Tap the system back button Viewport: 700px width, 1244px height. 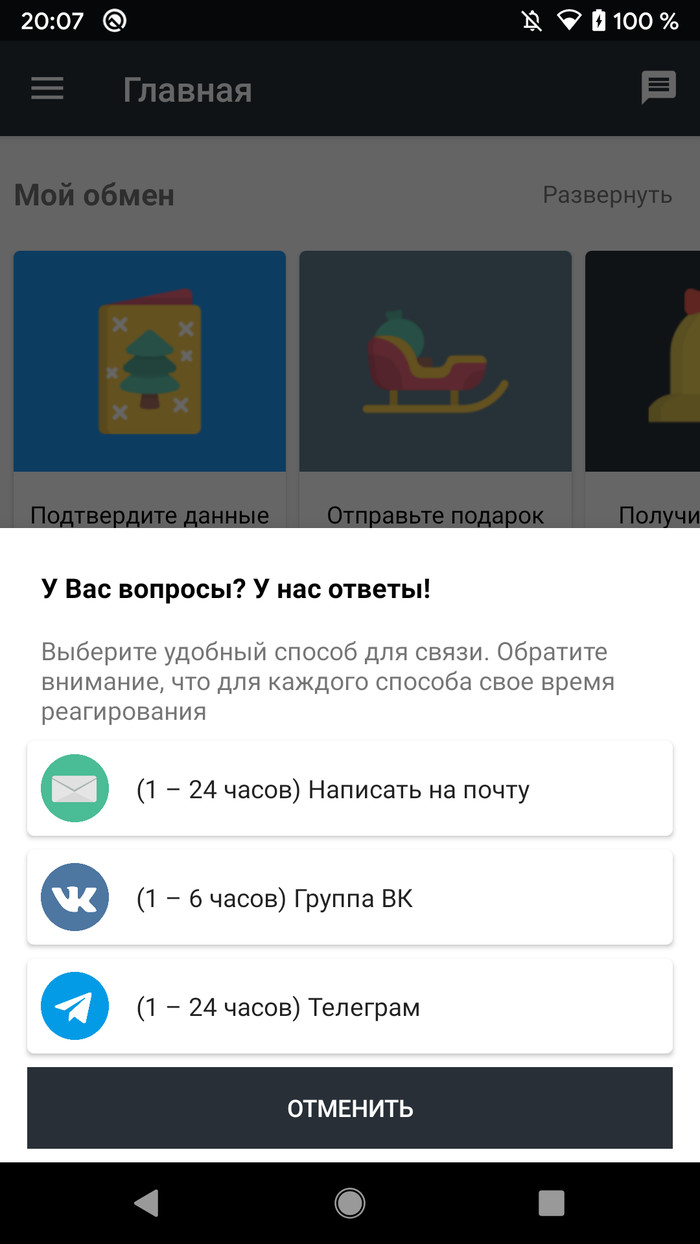pyautogui.click(x=146, y=1203)
